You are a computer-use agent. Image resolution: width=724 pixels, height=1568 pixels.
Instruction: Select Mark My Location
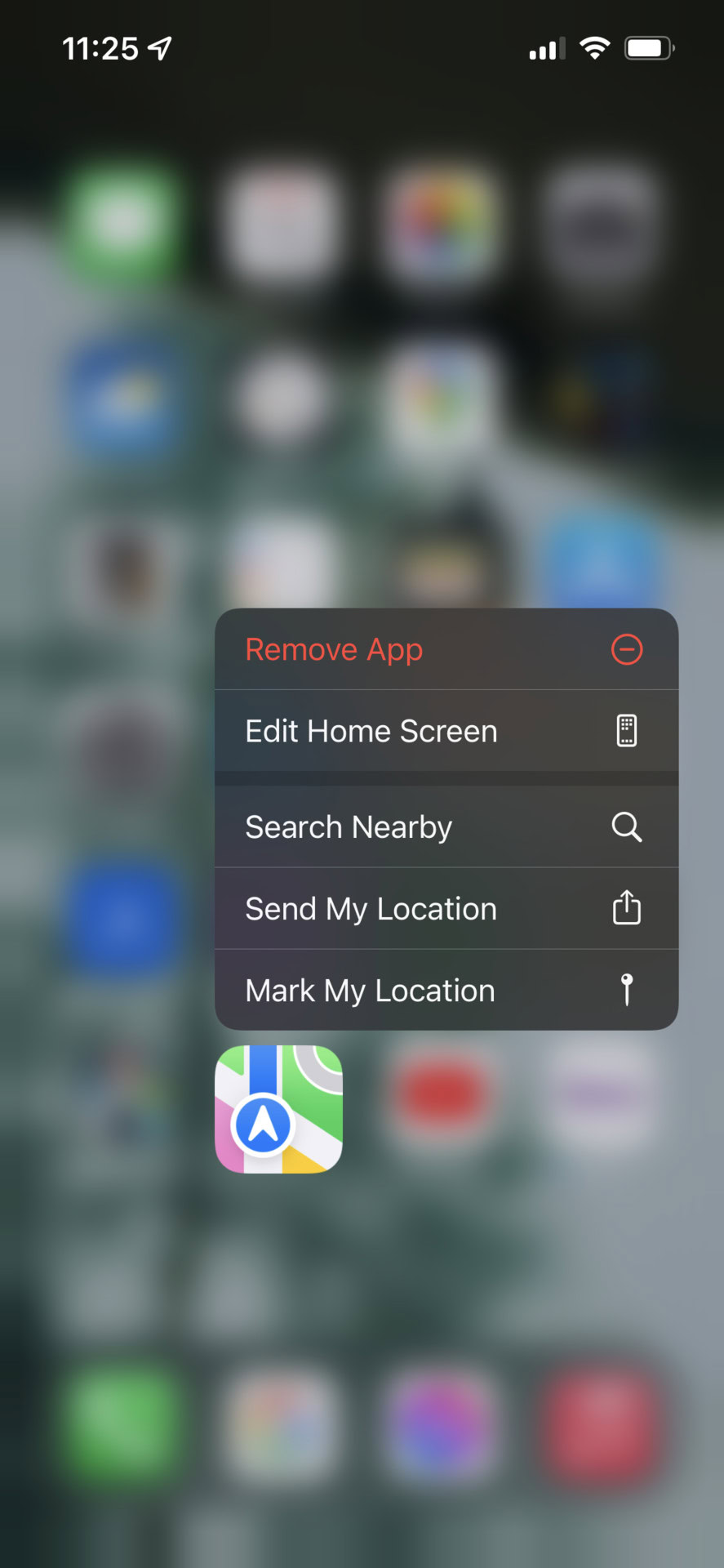(x=446, y=991)
